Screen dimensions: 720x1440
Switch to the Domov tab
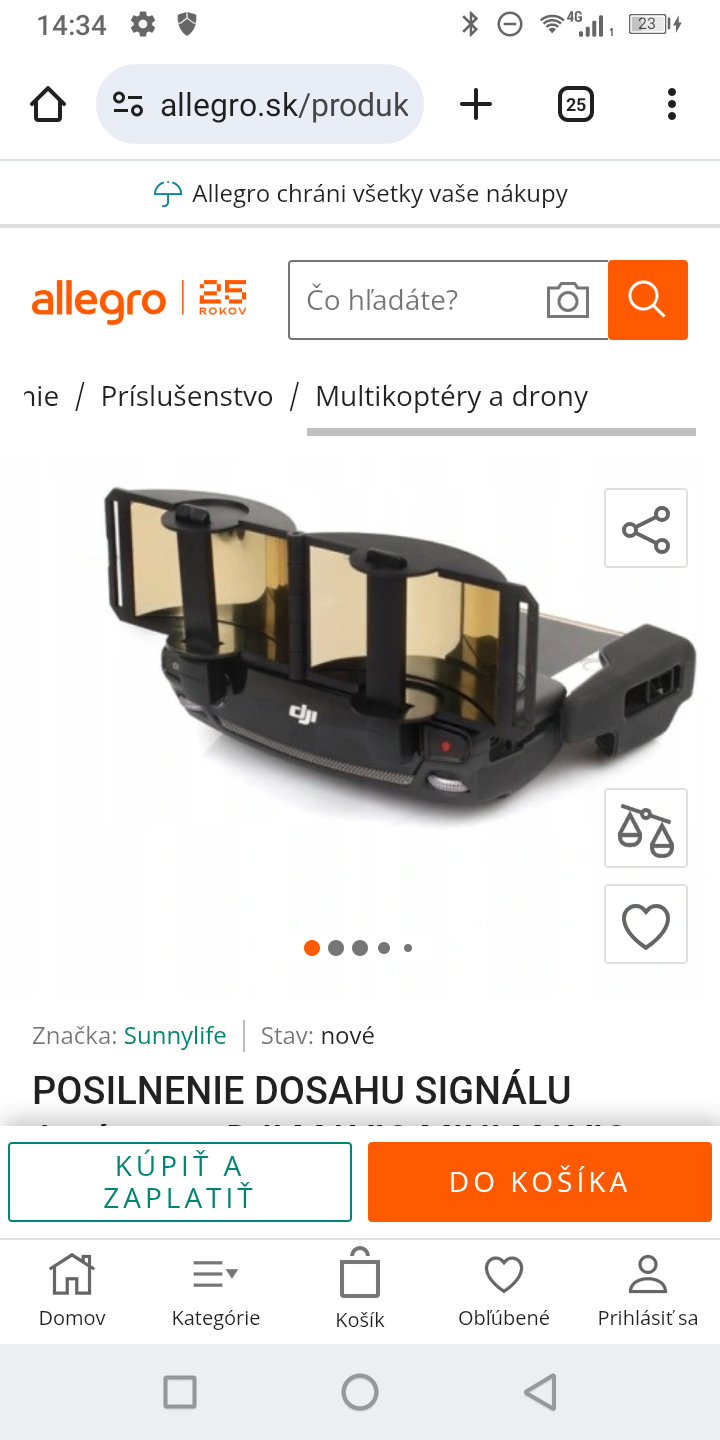pos(72,1290)
